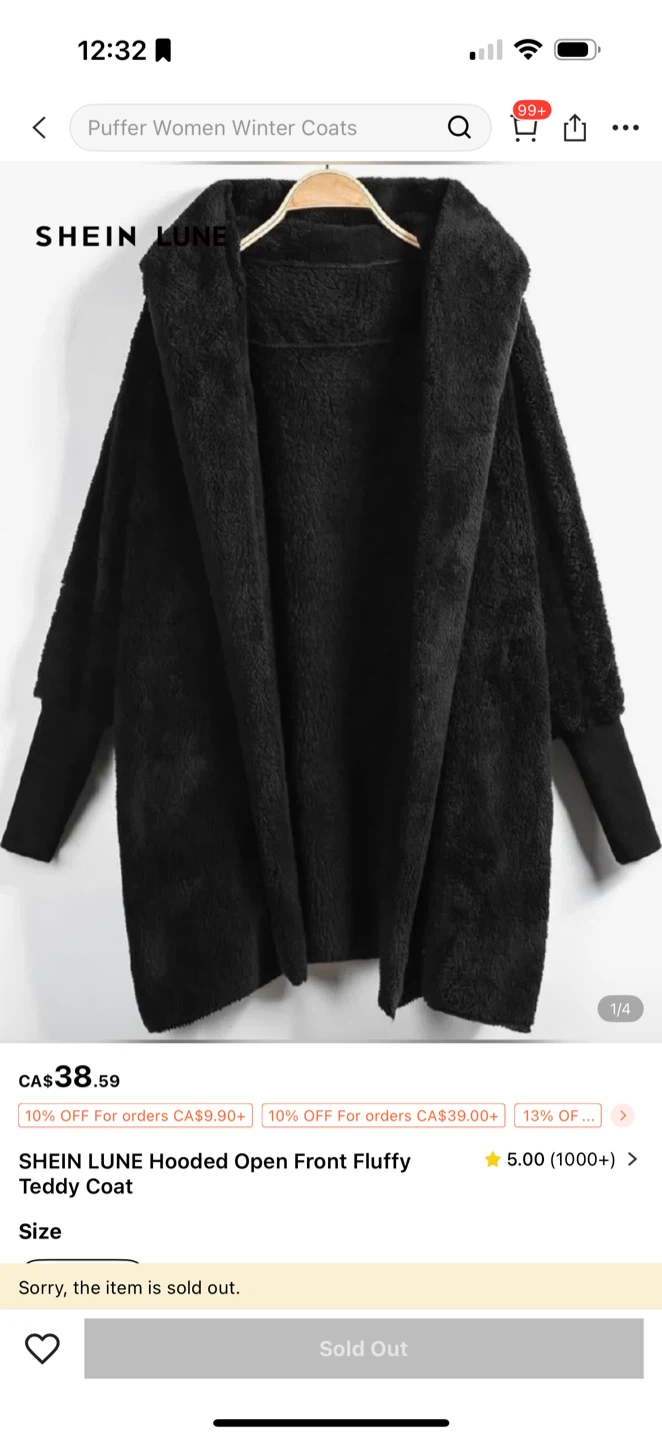Open the black teddy coat product image
Image resolution: width=662 pixels, height=1440 pixels.
(x=330, y=600)
